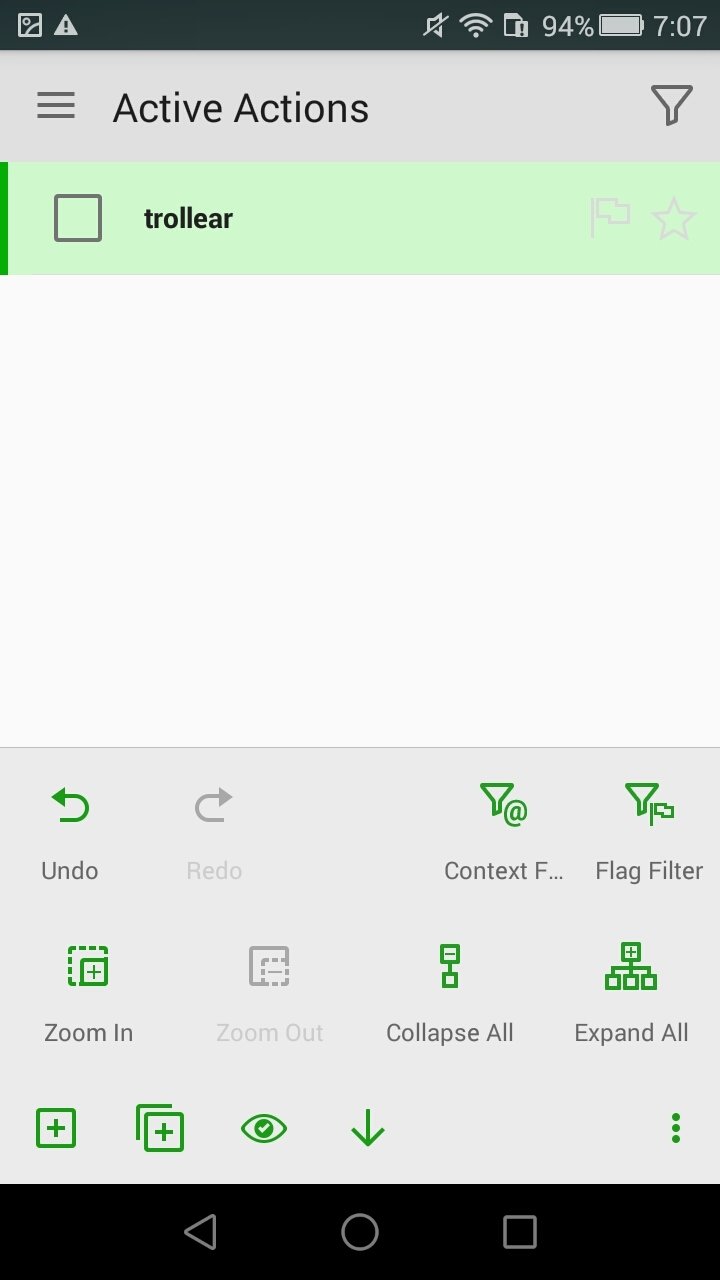Image resolution: width=720 pixels, height=1280 pixels.
Task: Open the Context Filter
Action: [504, 833]
